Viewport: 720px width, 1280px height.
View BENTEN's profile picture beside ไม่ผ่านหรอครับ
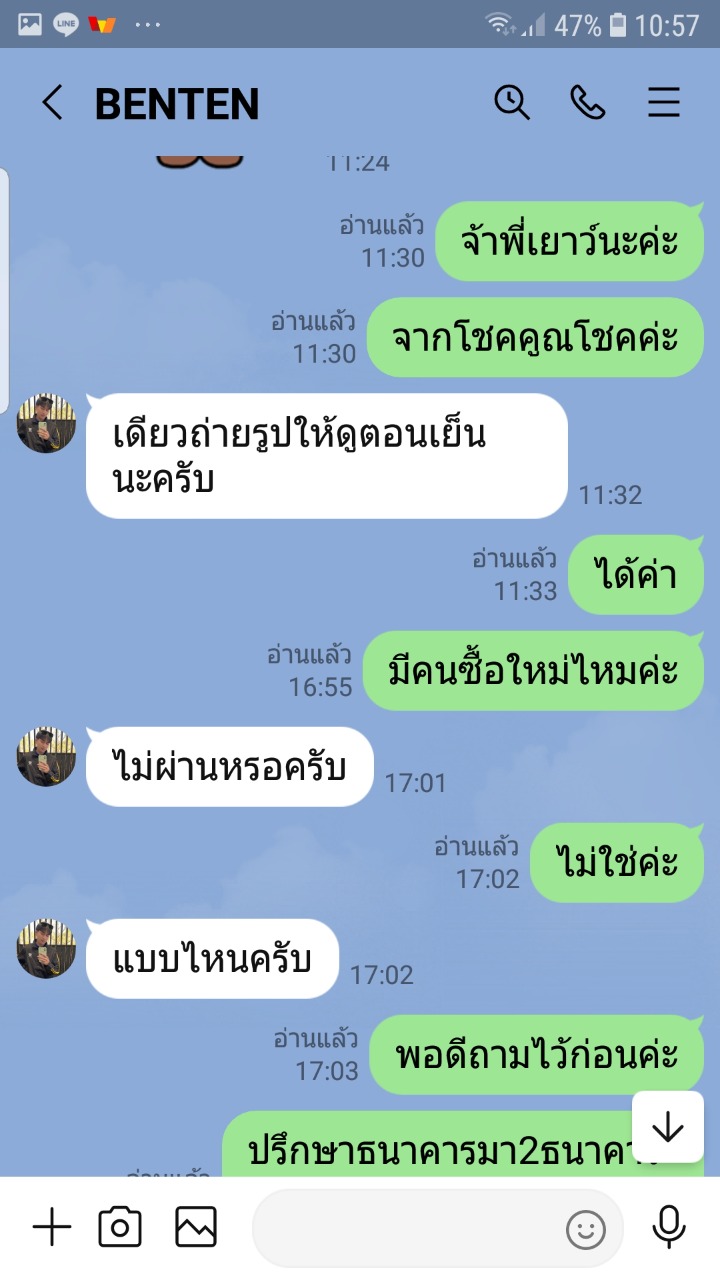click(x=47, y=757)
